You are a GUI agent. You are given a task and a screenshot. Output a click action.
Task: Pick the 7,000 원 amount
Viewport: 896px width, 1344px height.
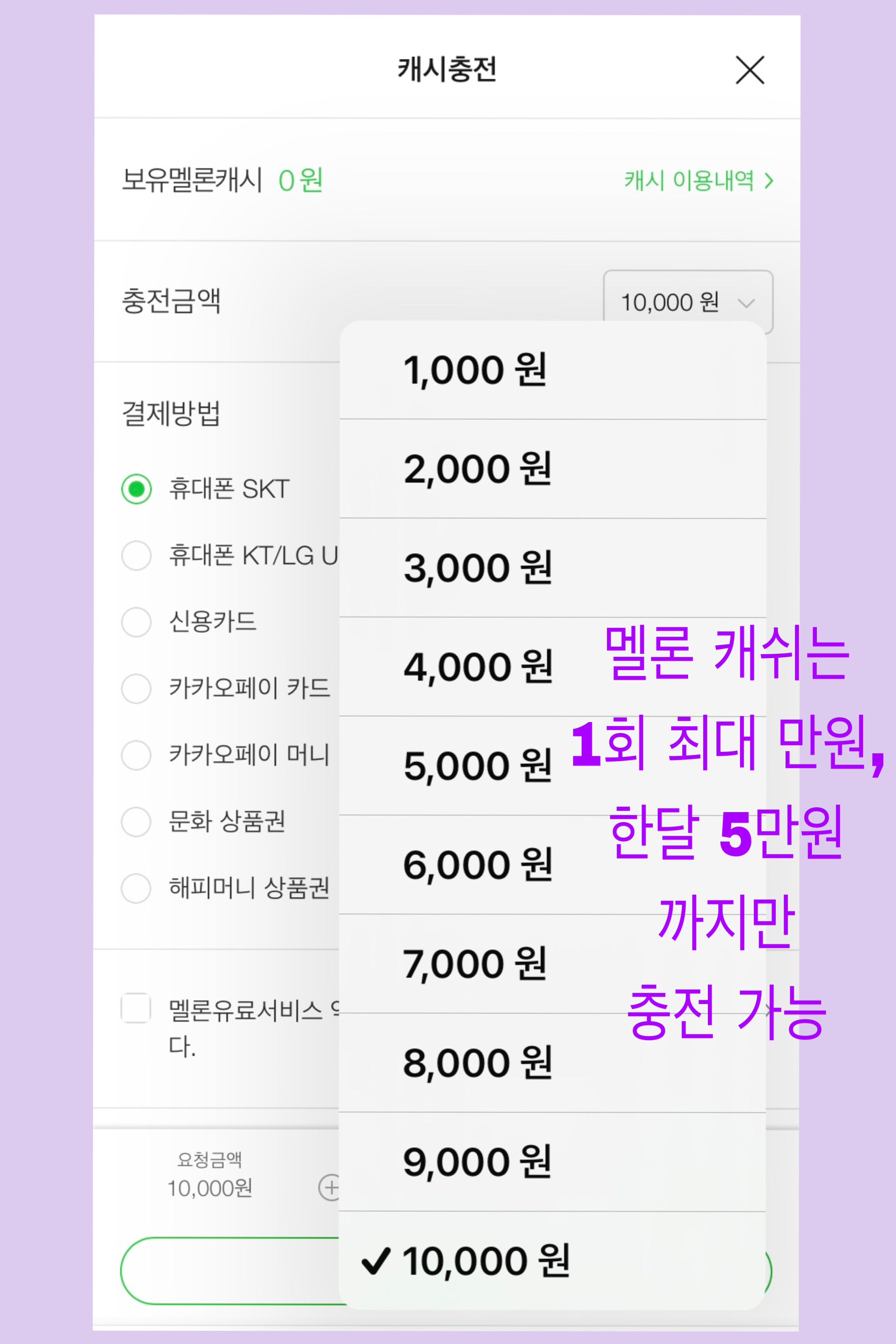point(553,963)
